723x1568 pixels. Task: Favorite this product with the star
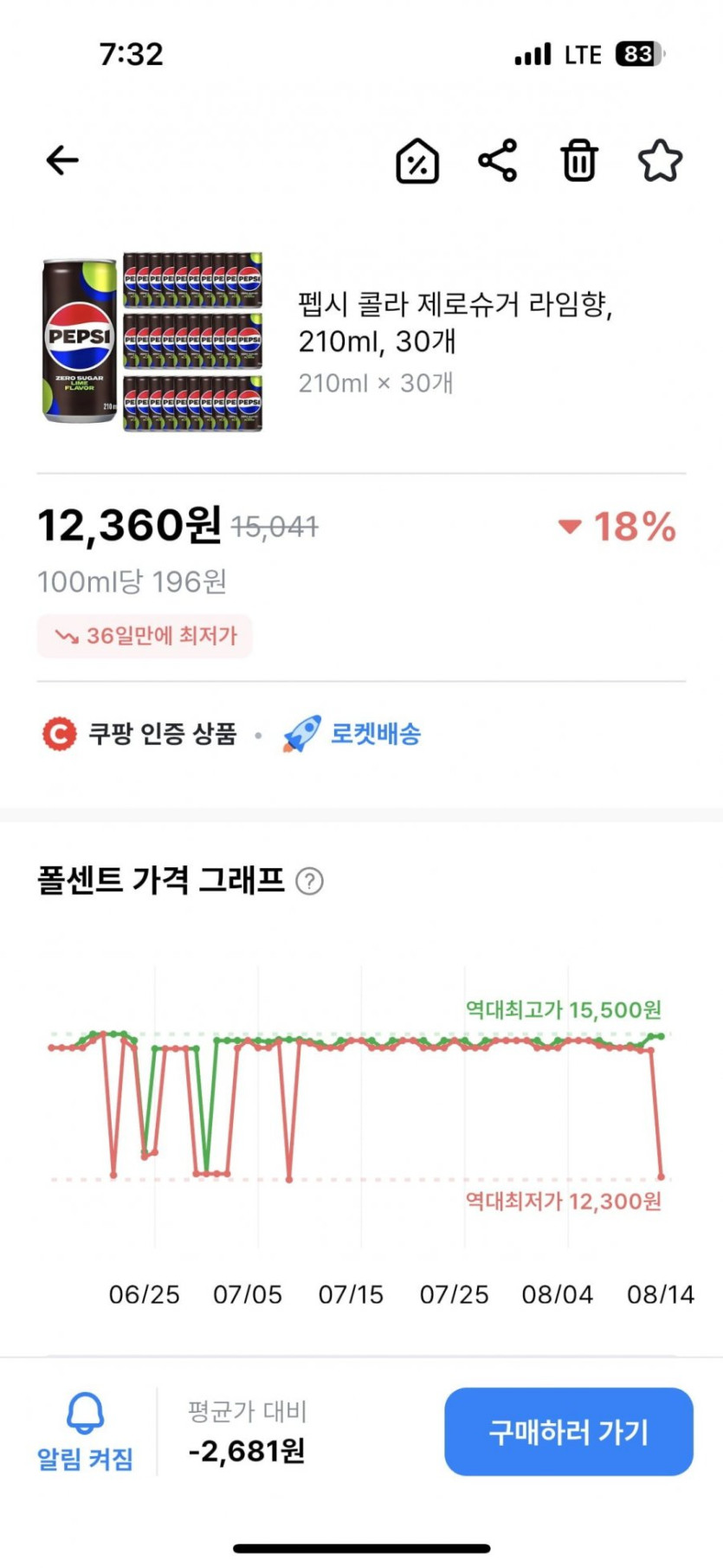pos(660,161)
